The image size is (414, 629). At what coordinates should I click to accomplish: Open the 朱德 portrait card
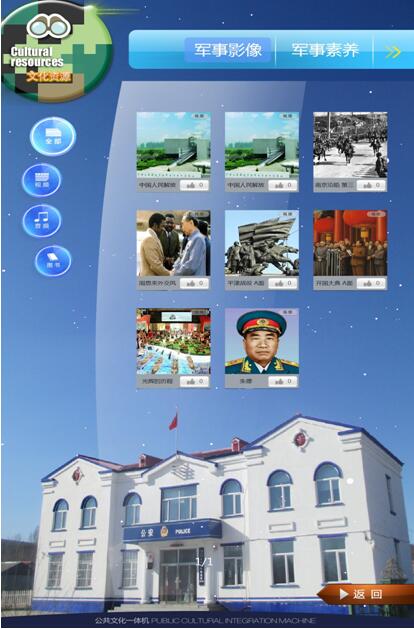click(x=262, y=347)
